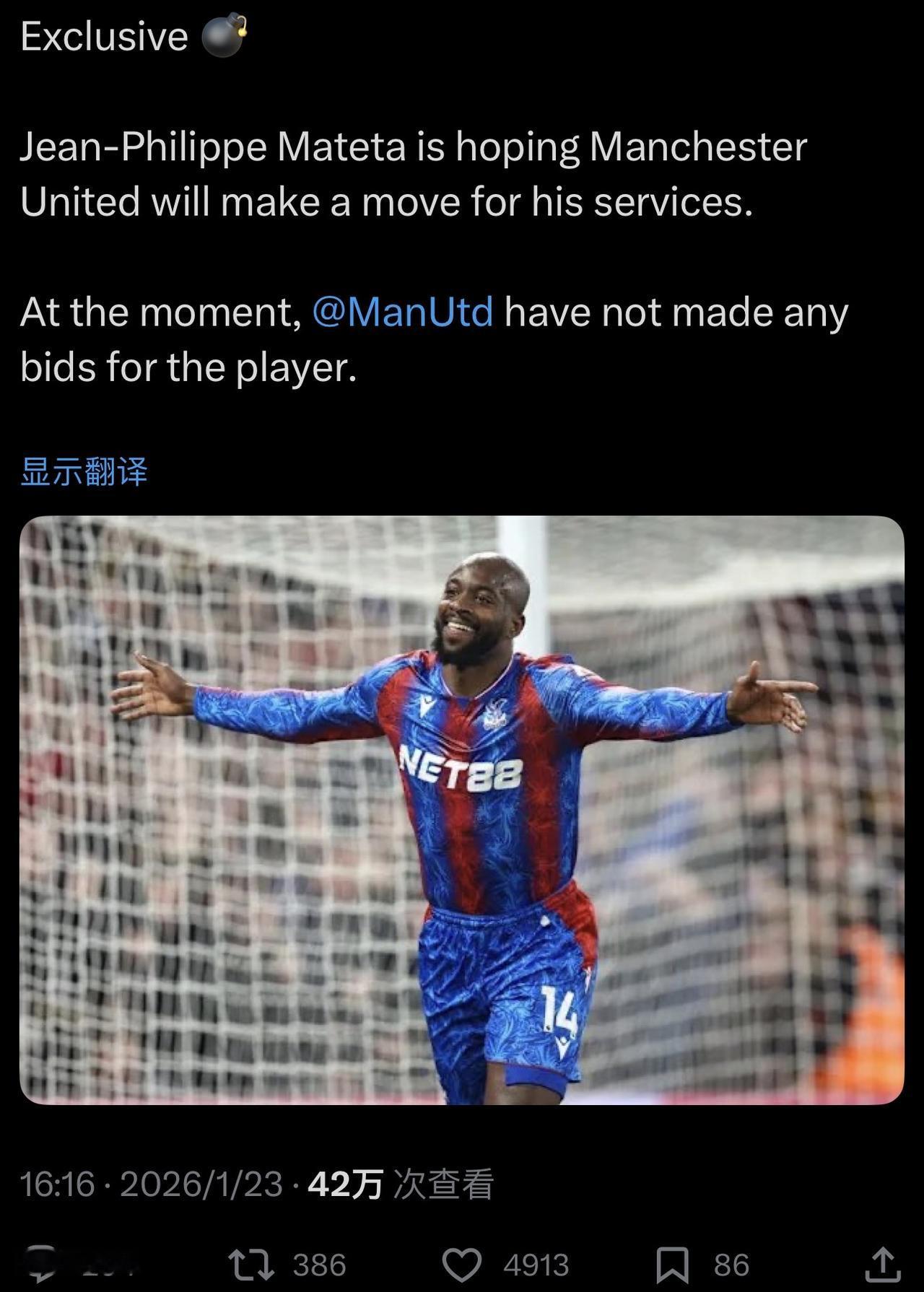The height and width of the screenshot is (1292, 924).
Task: Retweet this post
Action: coord(251,1265)
